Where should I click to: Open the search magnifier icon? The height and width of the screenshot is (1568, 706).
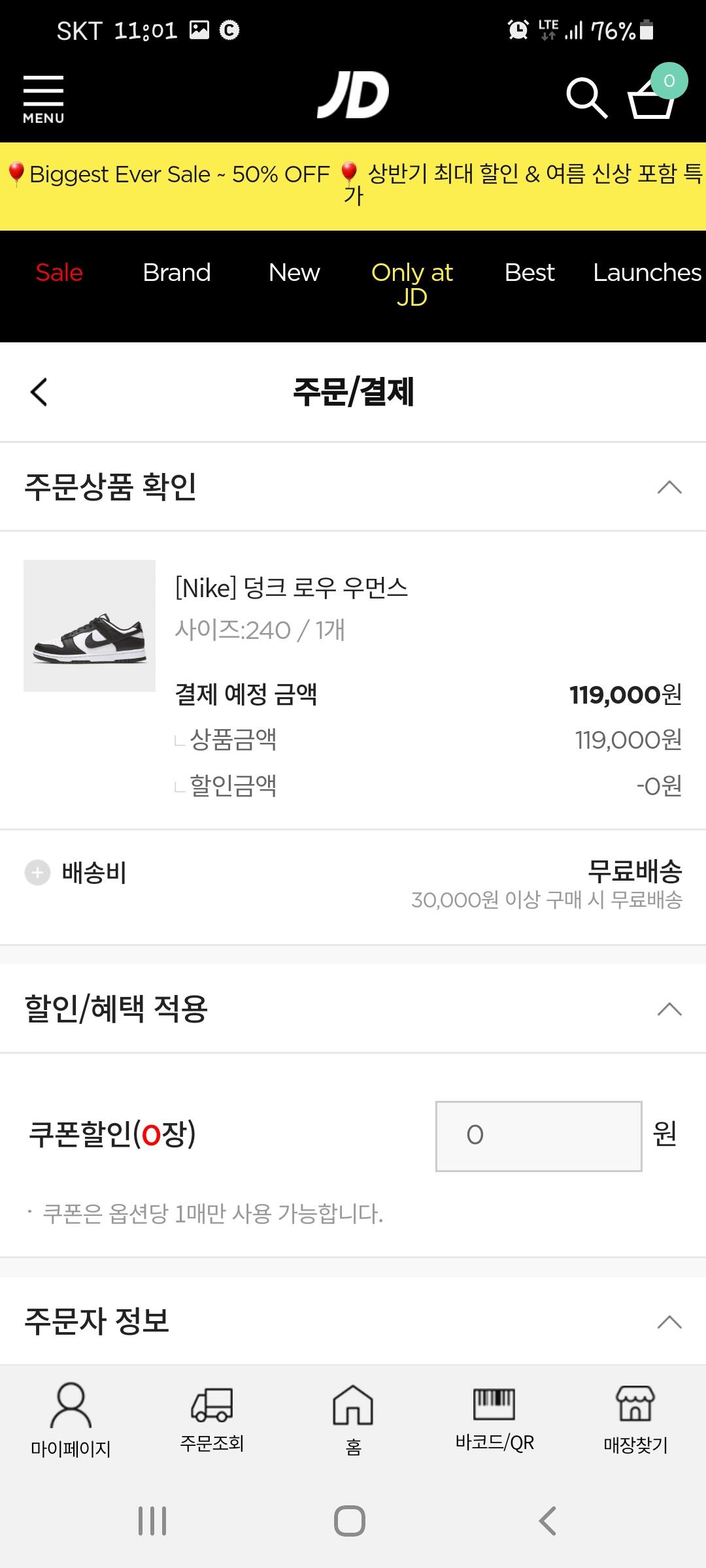586,98
